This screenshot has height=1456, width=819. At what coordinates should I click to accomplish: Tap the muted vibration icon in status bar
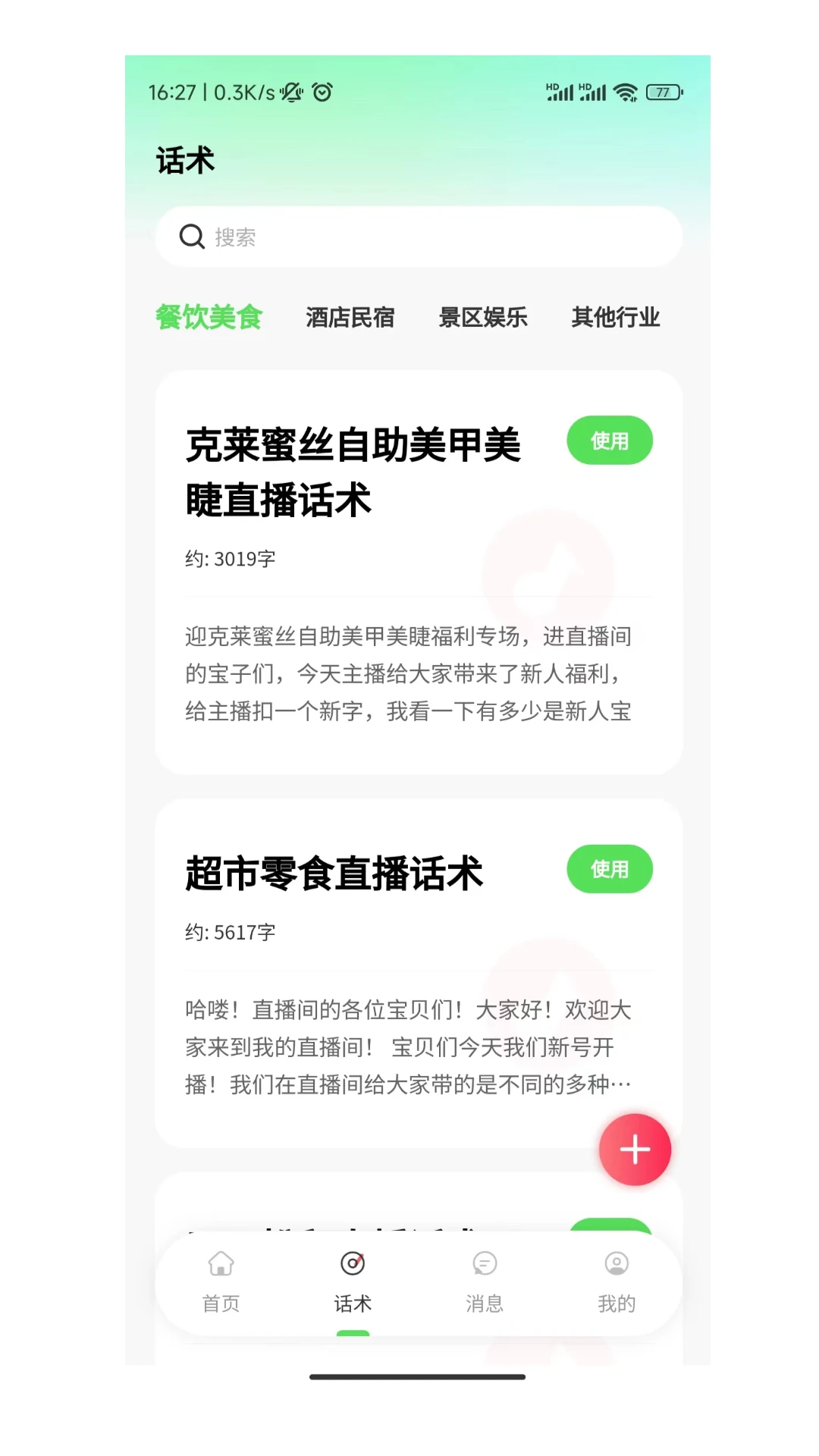[x=290, y=91]
